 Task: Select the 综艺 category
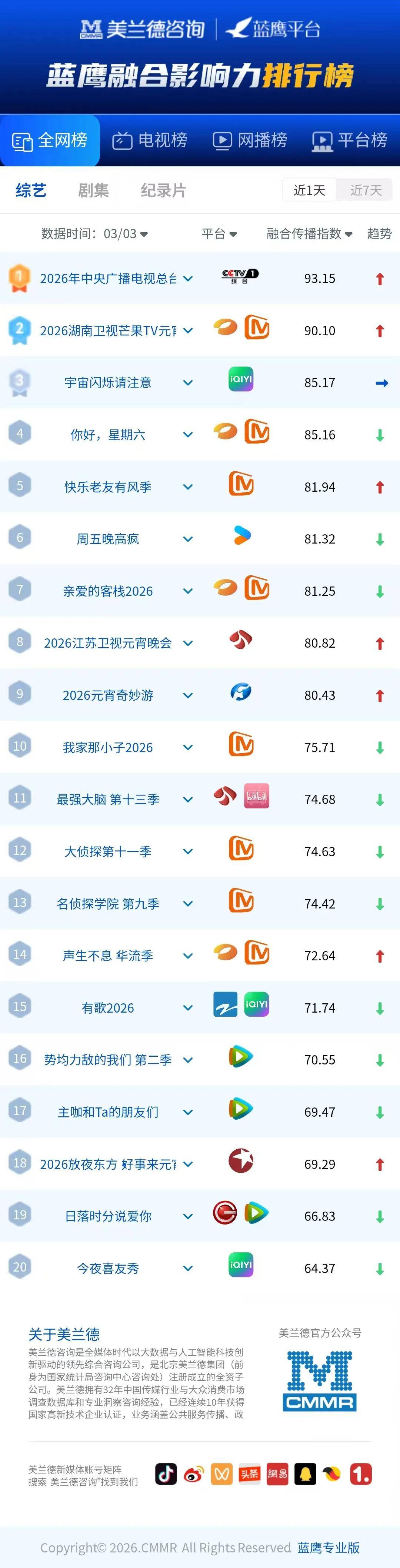tap(31, 190)
